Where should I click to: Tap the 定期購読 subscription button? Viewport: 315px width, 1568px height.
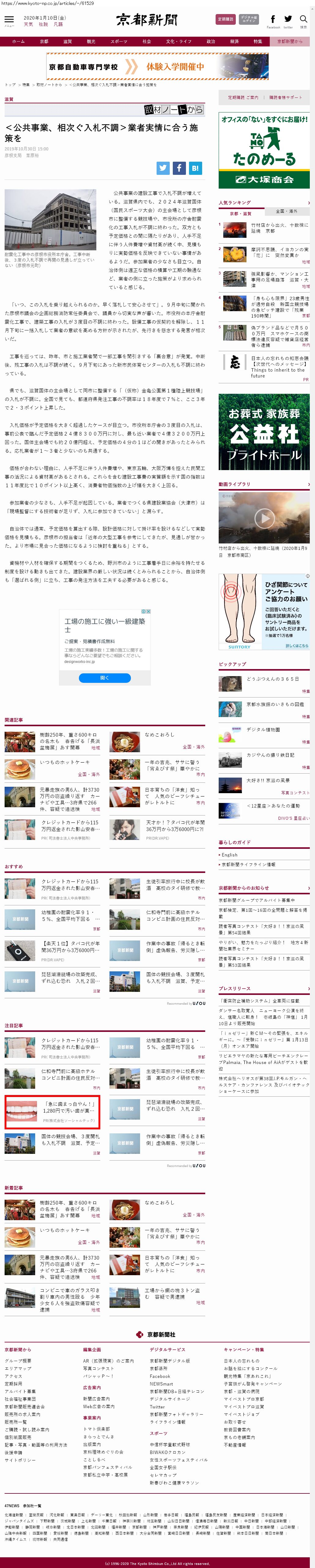click(225, 20)
